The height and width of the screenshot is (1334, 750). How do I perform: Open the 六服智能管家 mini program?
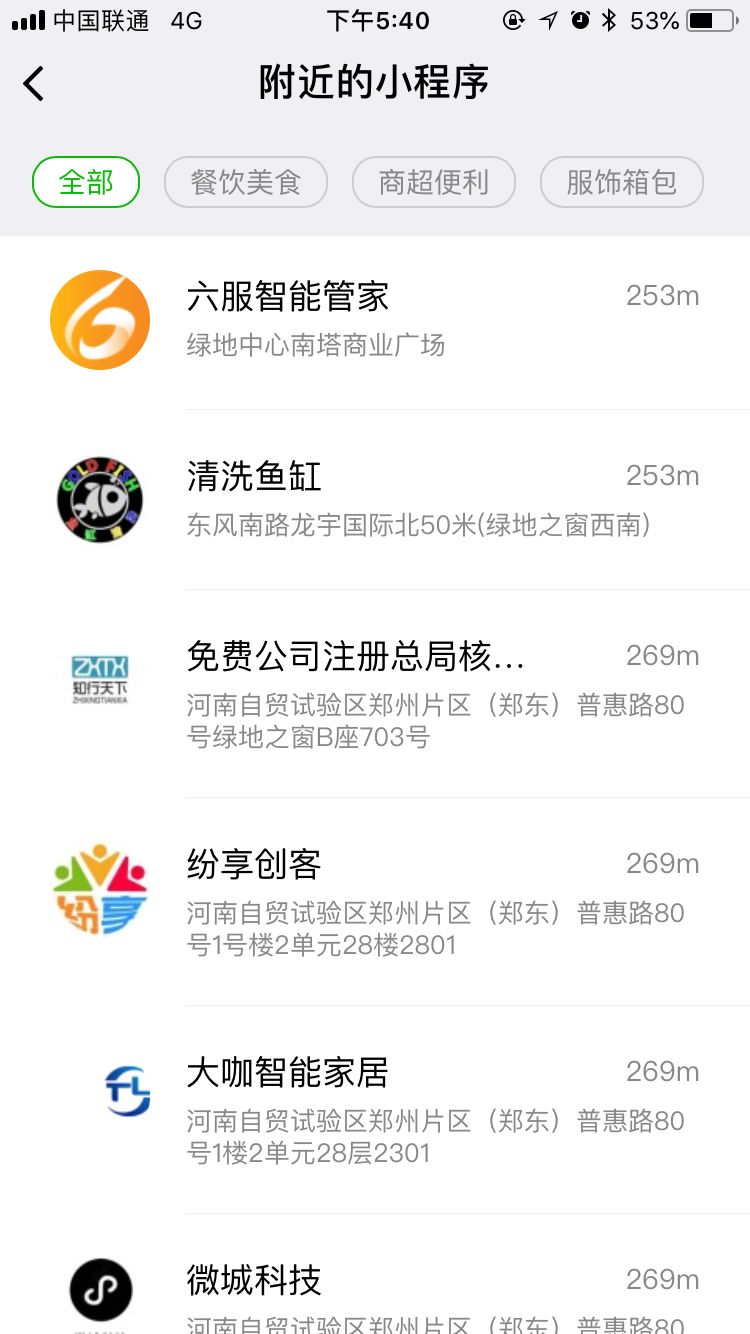point(375,320)
